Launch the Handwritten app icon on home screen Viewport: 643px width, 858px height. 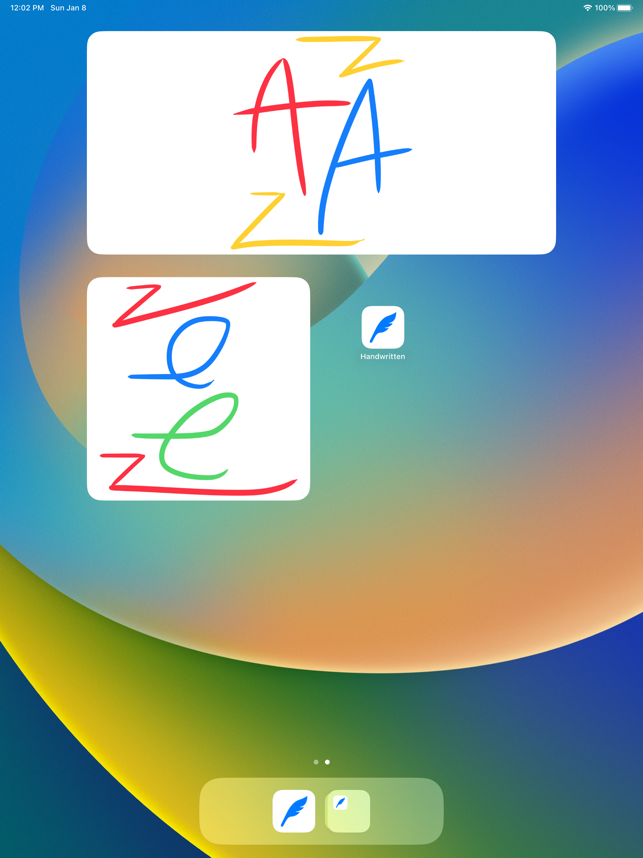(x=383, y=328)
